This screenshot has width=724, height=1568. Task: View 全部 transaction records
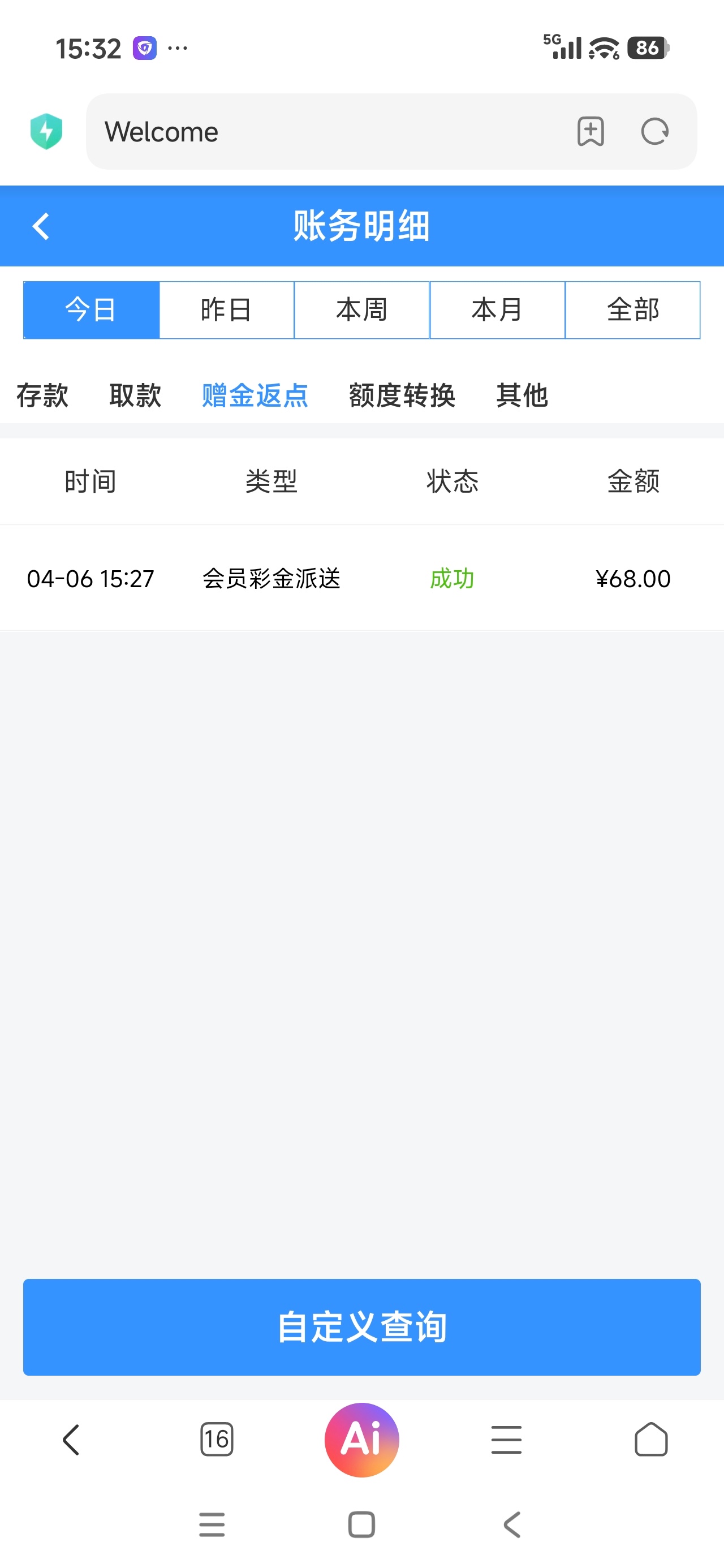click(633, 310)
